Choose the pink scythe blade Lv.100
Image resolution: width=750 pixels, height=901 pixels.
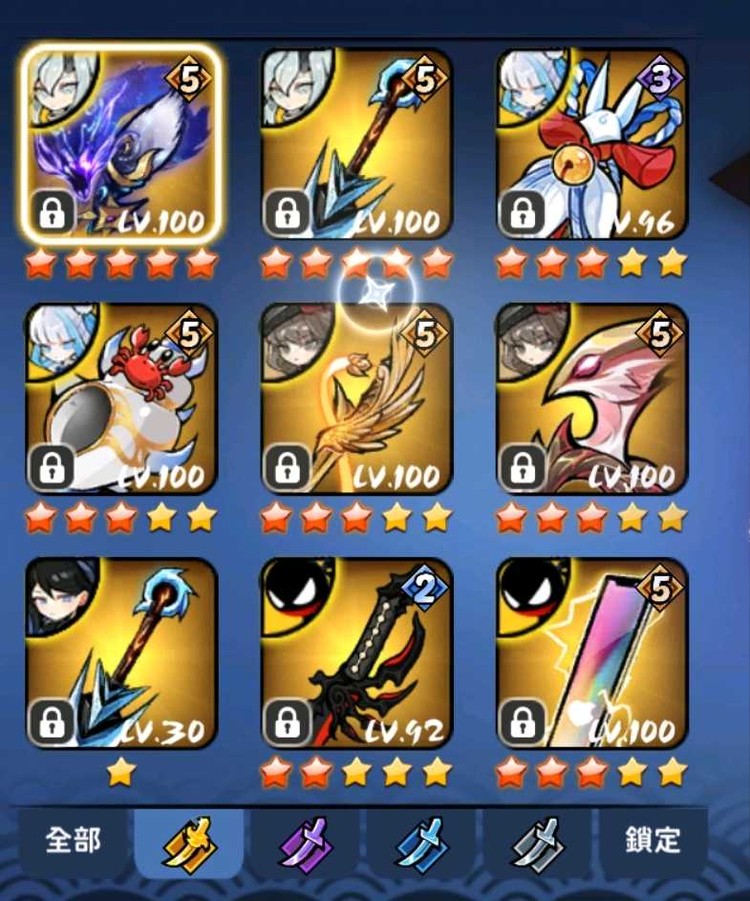(592, 399)
